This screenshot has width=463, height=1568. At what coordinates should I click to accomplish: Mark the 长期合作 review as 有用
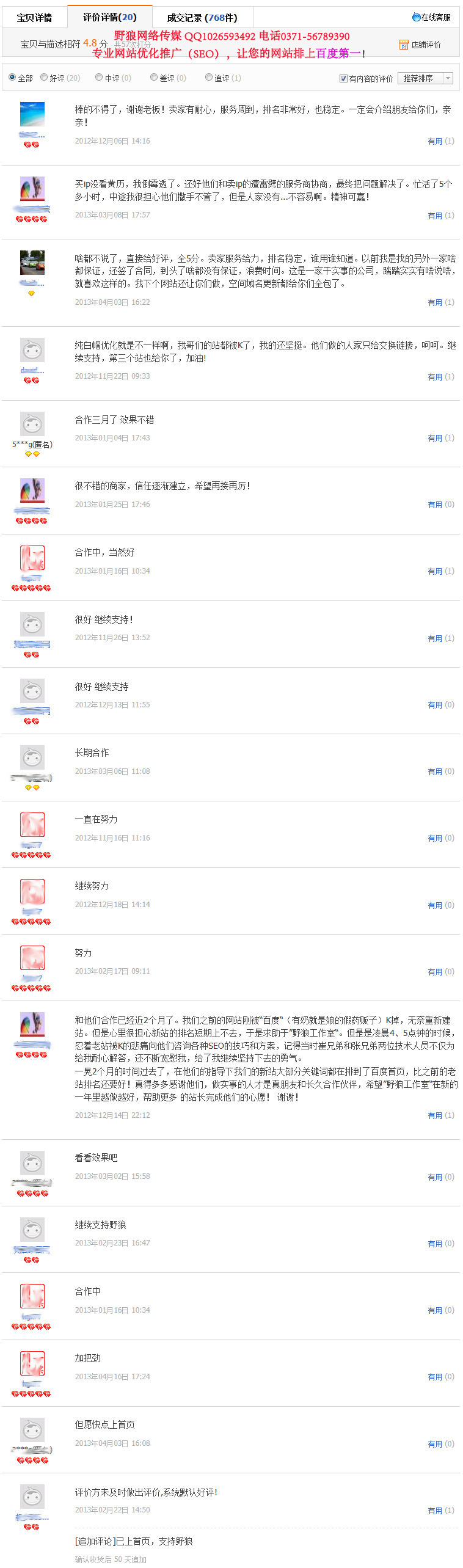pos(435,771)
